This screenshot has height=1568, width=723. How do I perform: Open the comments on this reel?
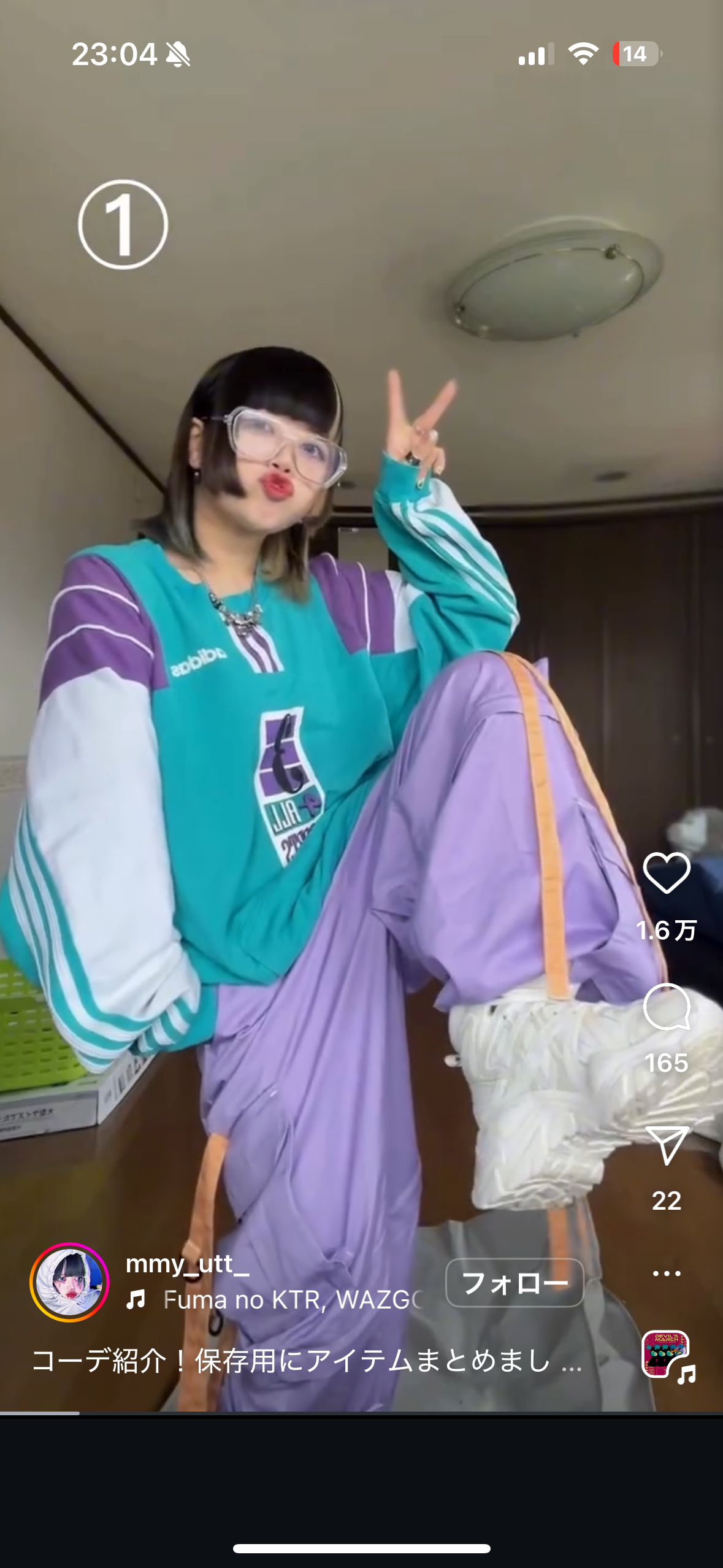click(x=666, y=1007)
